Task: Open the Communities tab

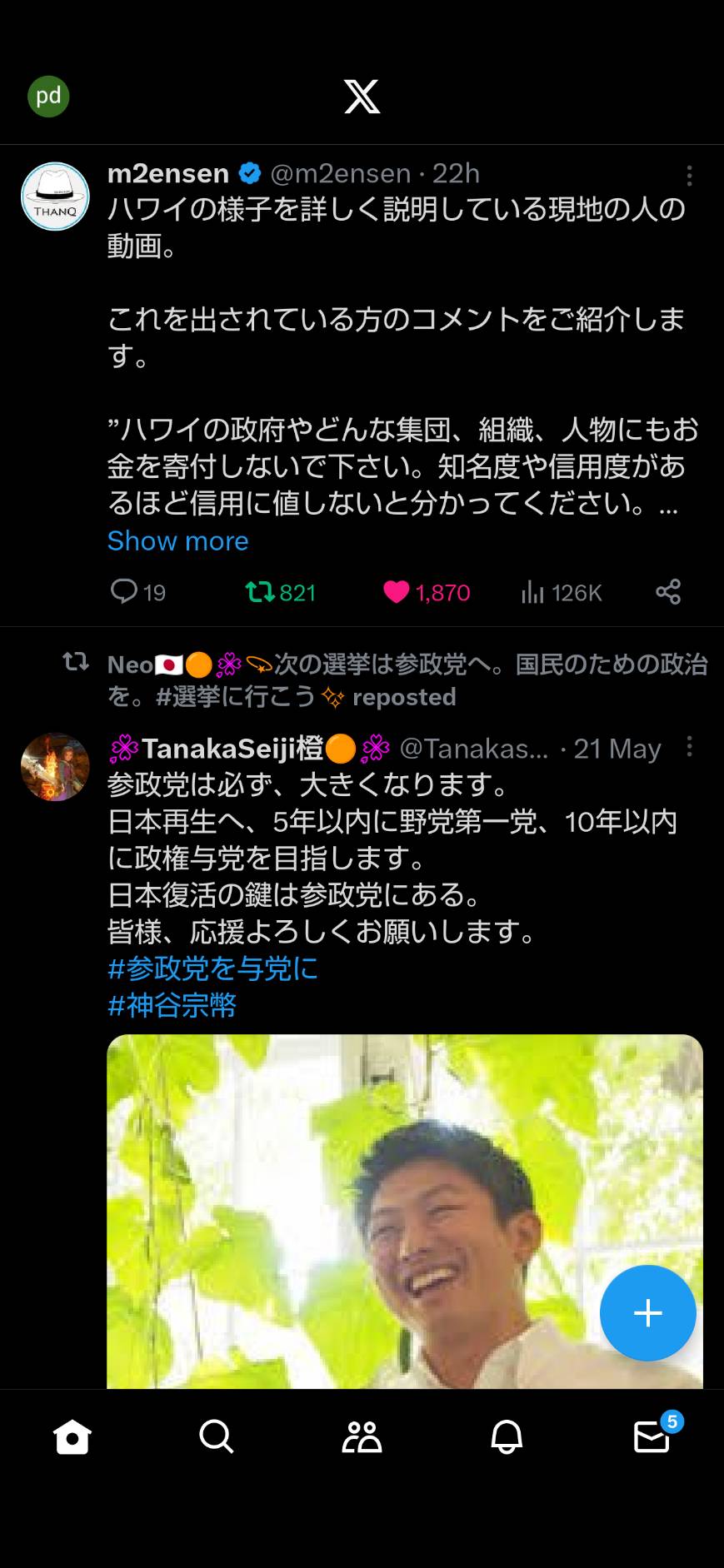Action: click(x=362, y=1436)
